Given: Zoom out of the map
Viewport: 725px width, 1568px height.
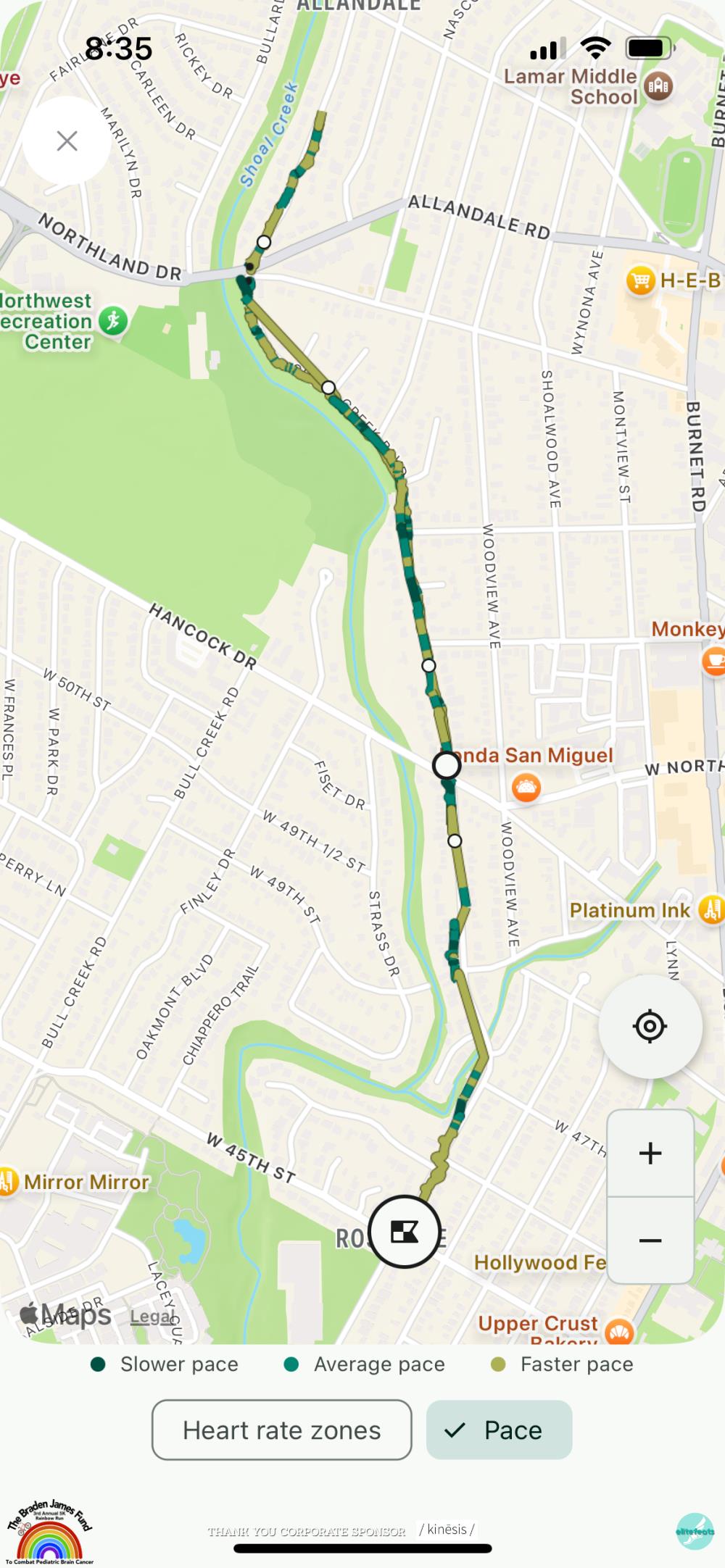Looking at the screenshot, I should 650,1240.
